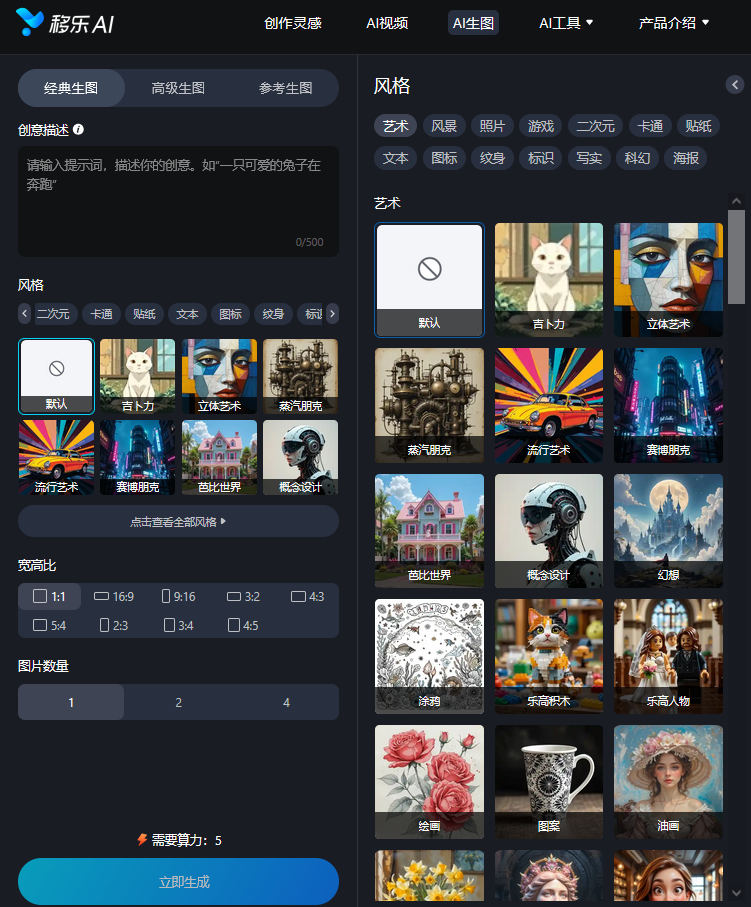Collapse the 风格 side panel
Image resolution: width=751 pixels, height=907 pixels.
point(735,85)
